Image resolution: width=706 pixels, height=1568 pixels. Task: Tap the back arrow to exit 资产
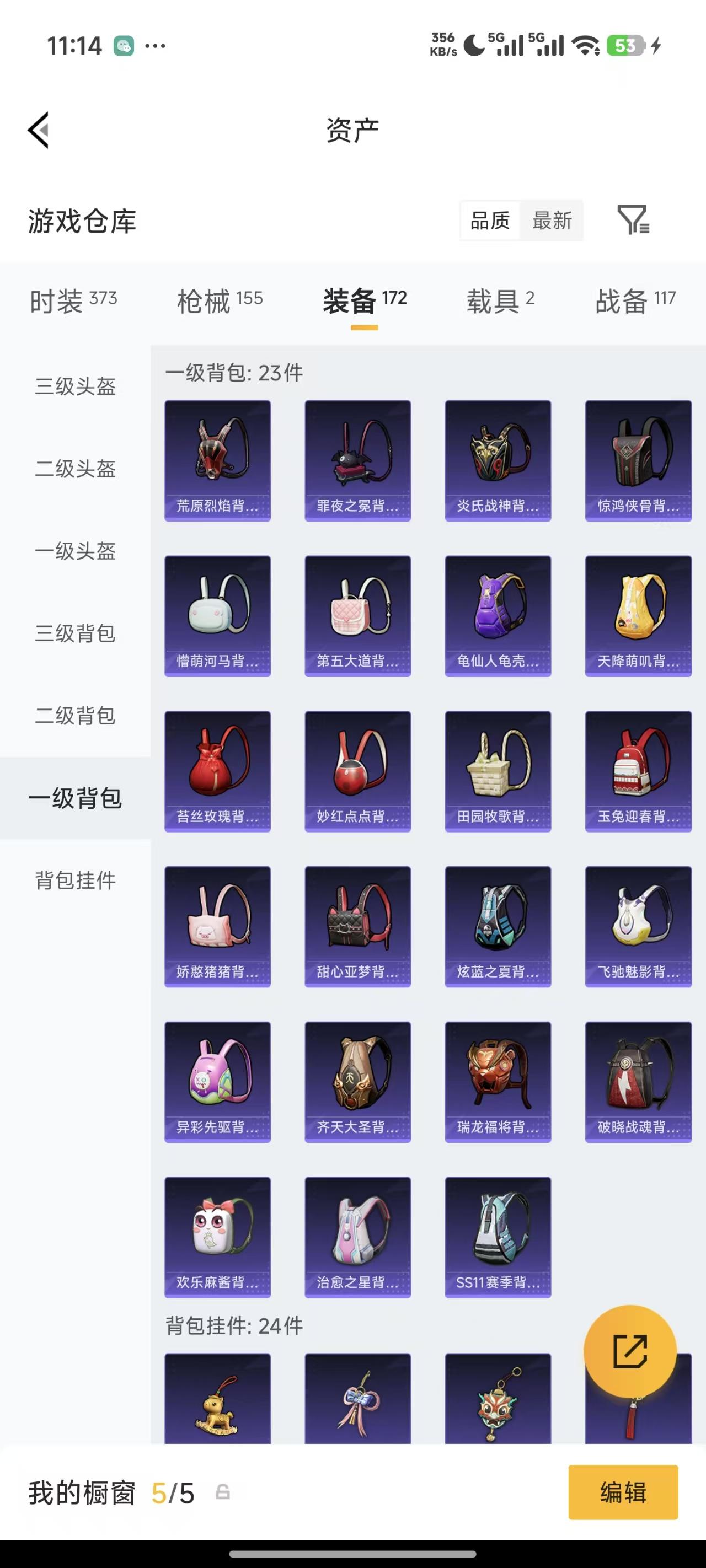38,130
